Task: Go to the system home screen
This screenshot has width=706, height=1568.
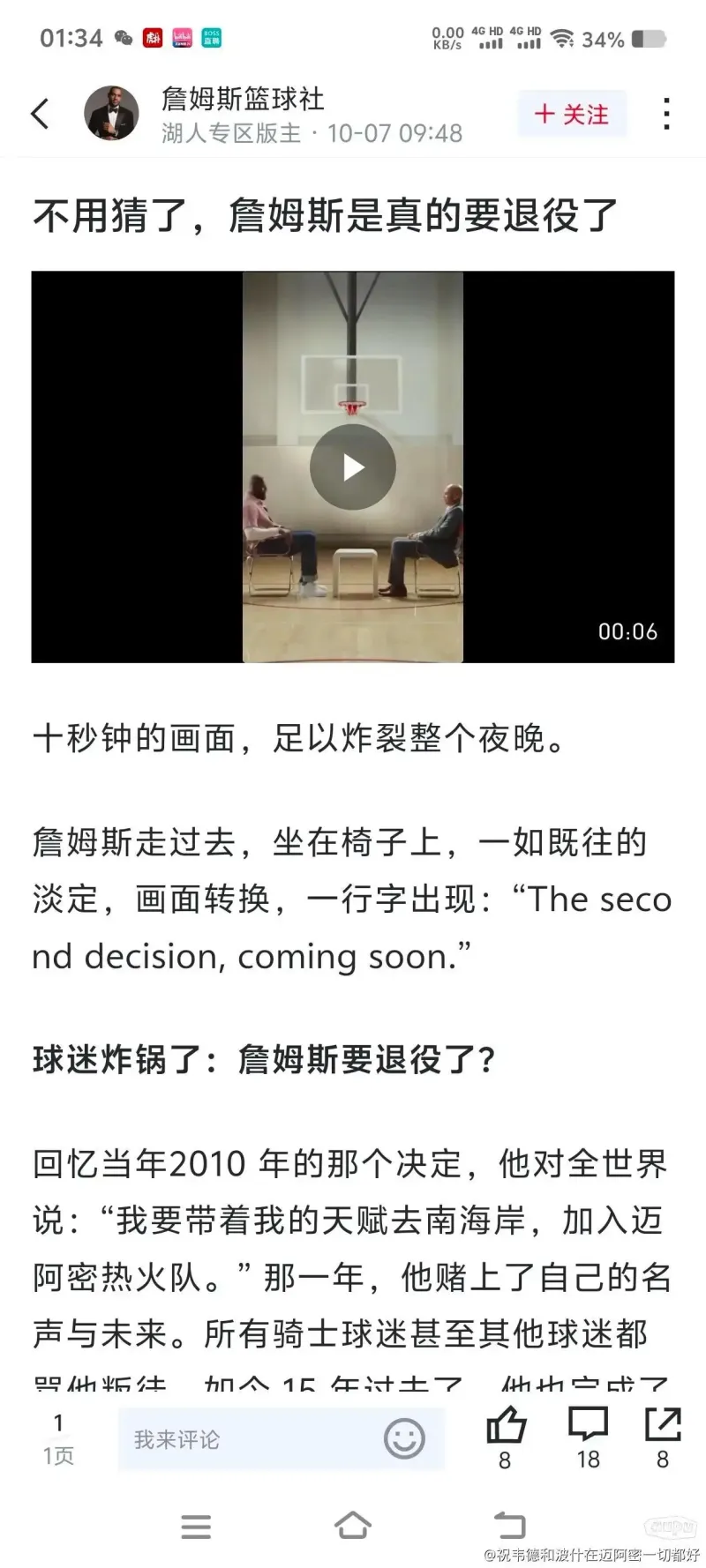Action: tap(352, 1526)
